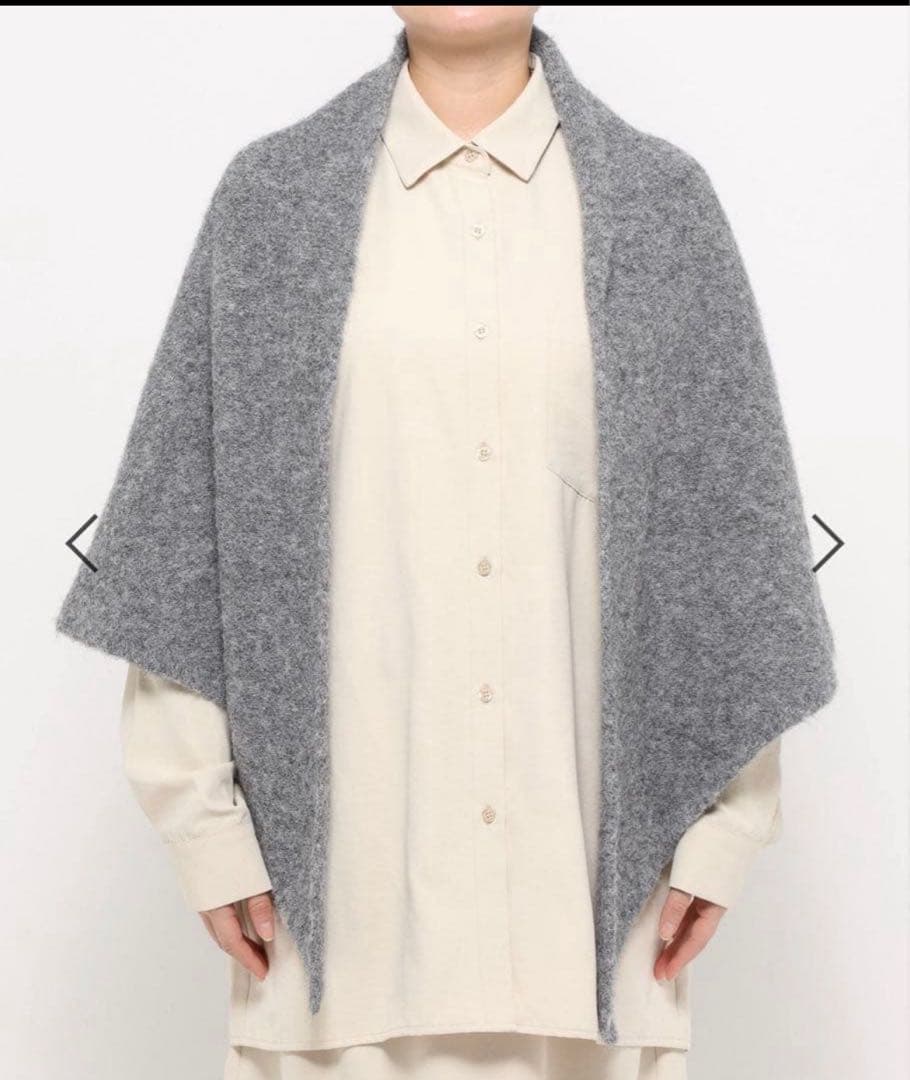
Task: Show the previous product photo
Action: [x=82, y=543]
